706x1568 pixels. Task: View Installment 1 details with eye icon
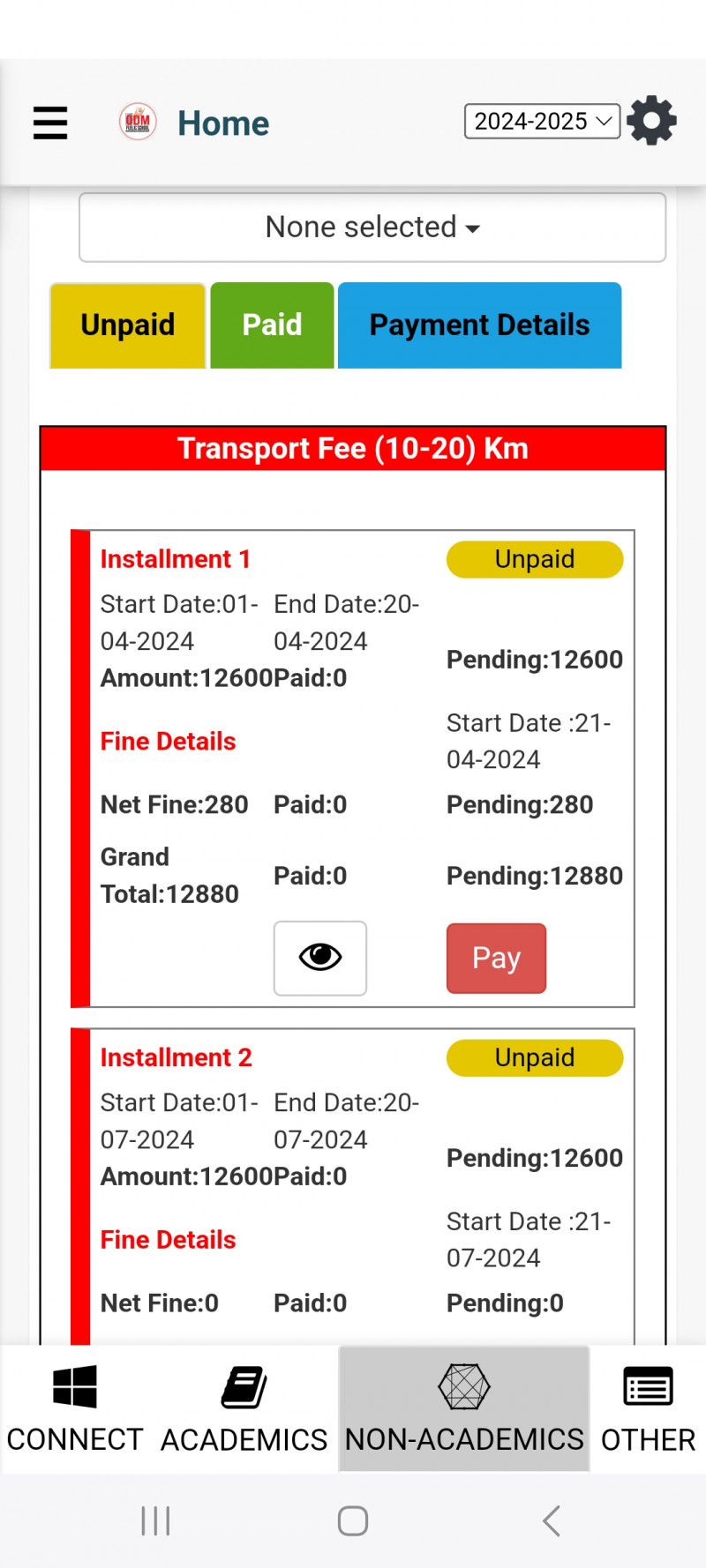(320, 958)
